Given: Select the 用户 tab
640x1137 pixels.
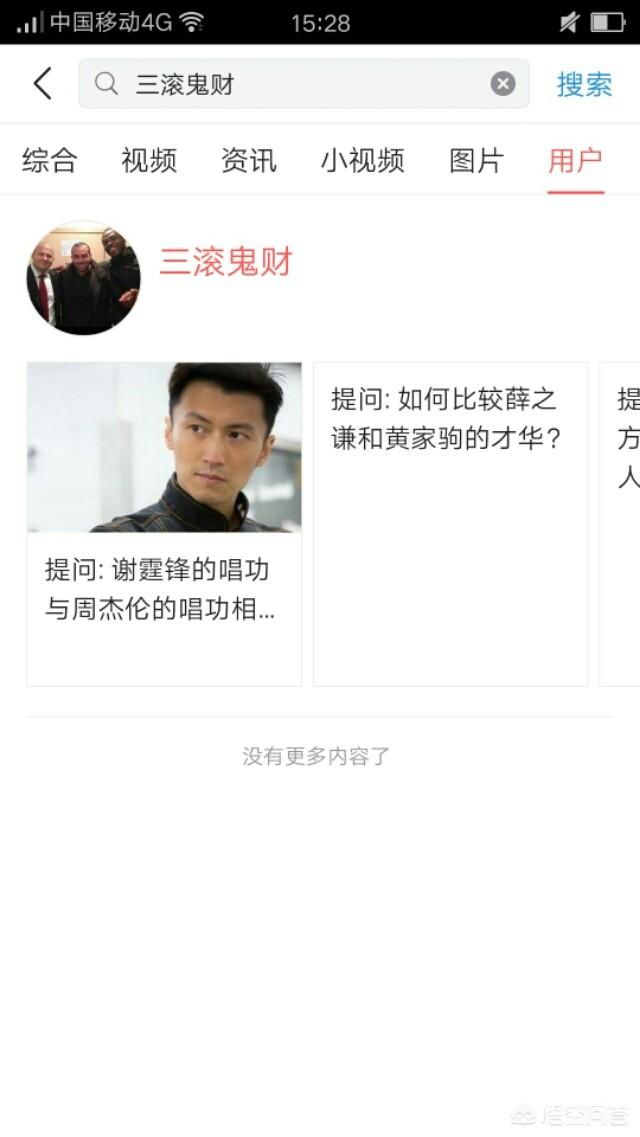Looking at the screenshot, I should [575, 160].
